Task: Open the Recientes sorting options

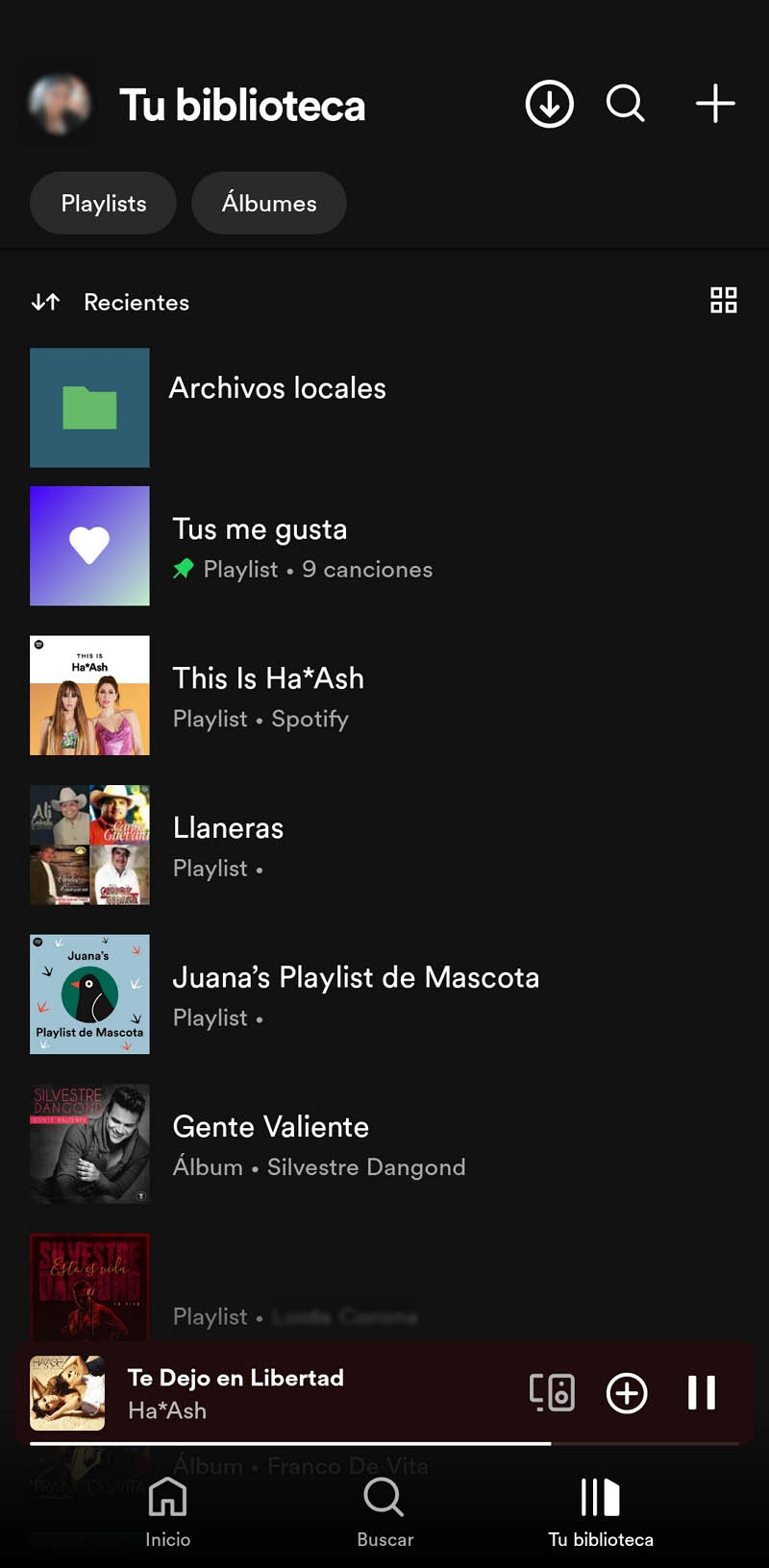Action: pyautogui.click(x=136, y=301)
